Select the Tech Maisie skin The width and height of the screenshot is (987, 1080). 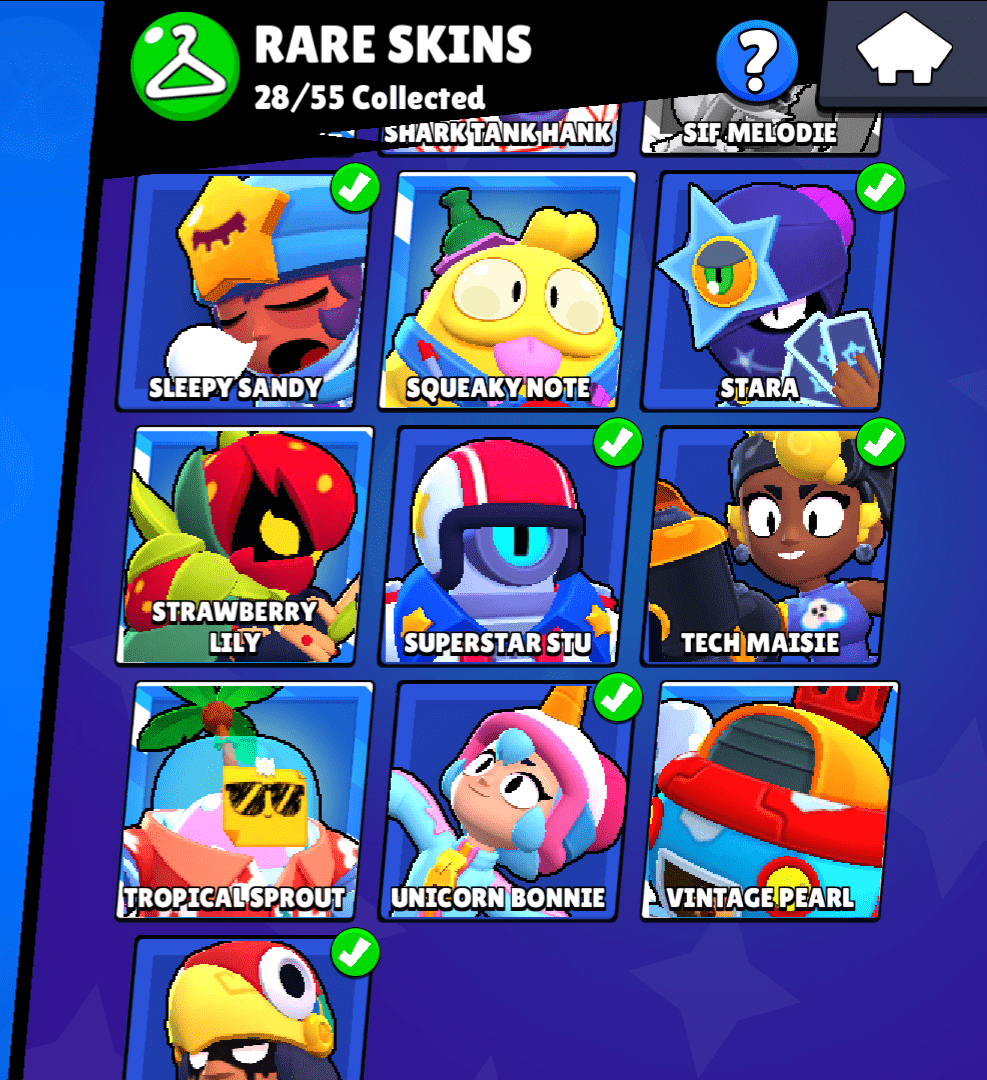pos(769,546)
